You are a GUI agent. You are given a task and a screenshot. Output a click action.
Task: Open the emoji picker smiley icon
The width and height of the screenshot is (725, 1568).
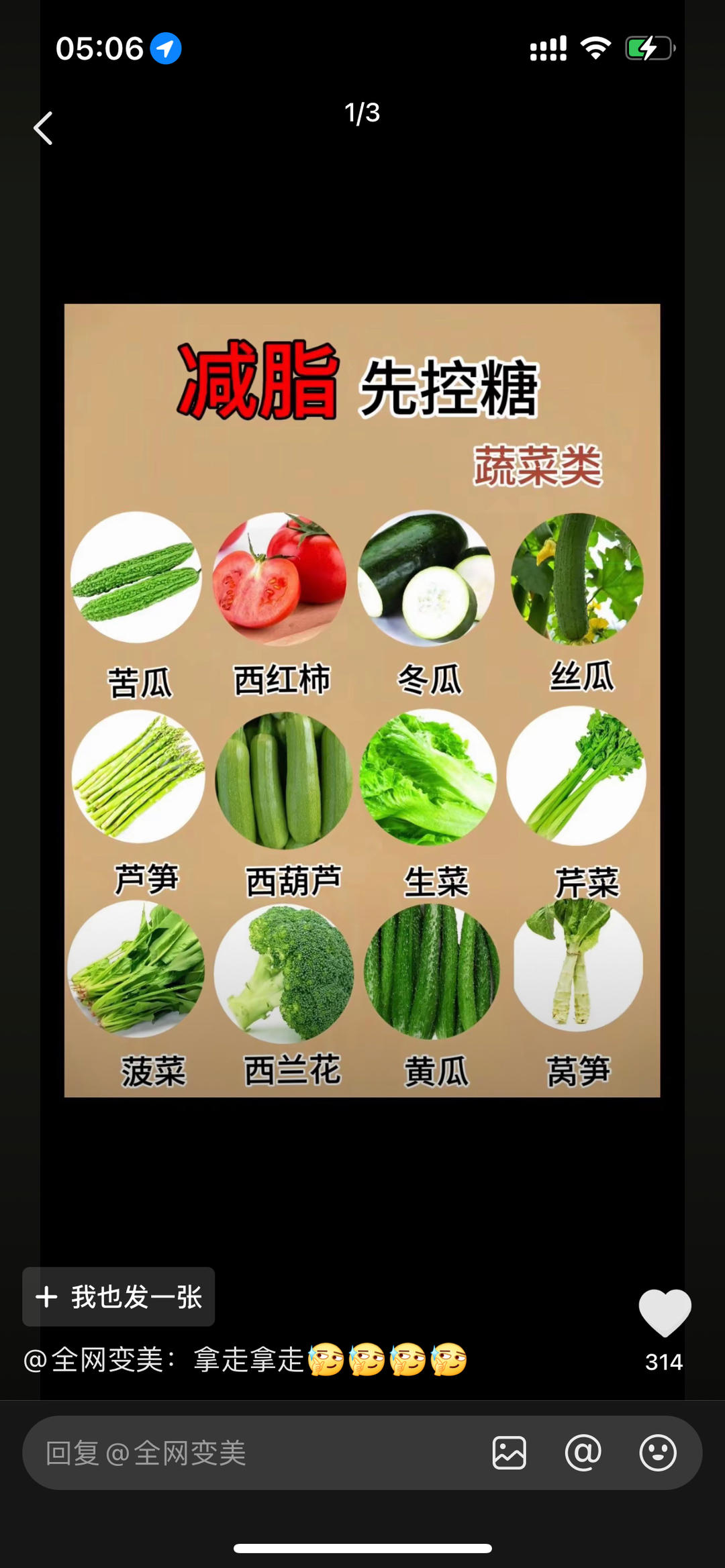(657, 1453)
